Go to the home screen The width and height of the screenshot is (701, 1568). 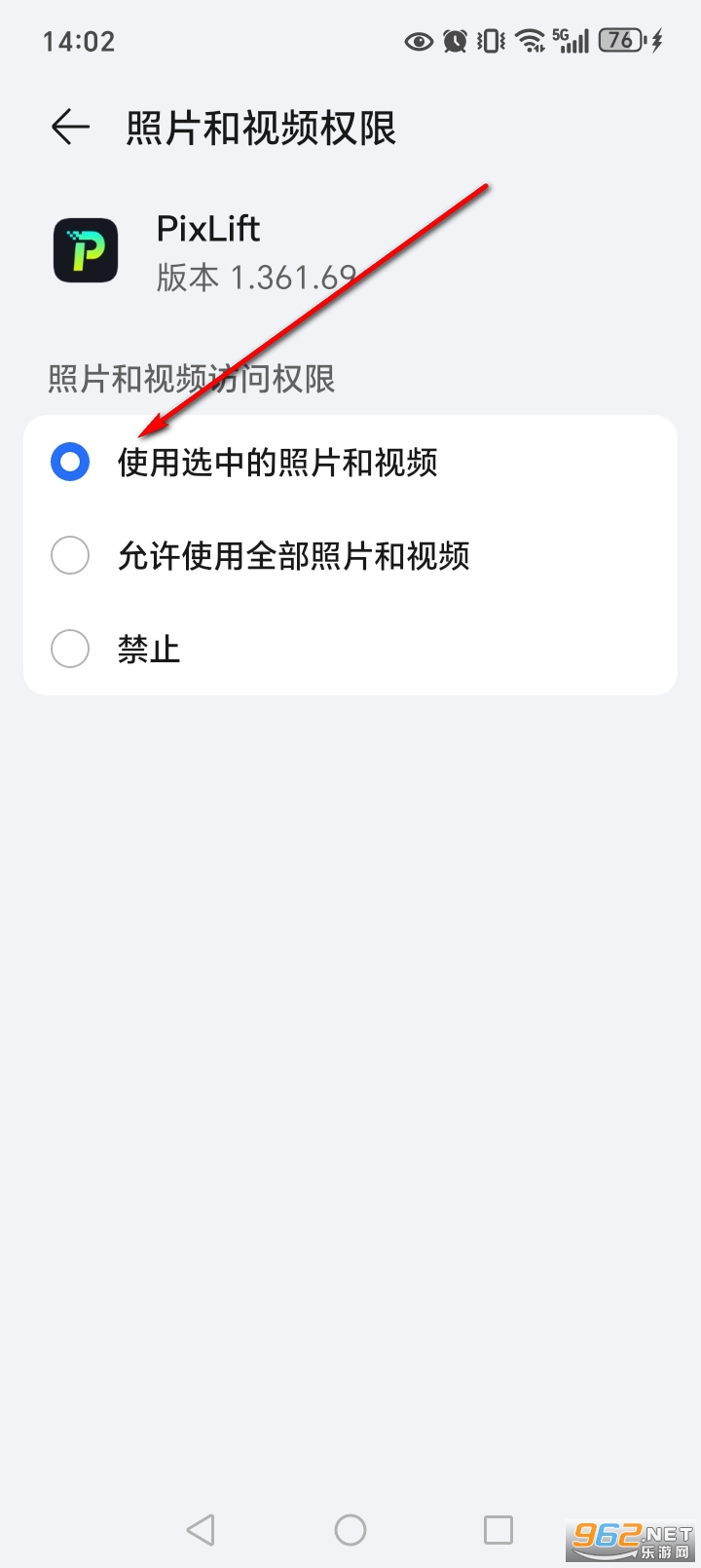coord(350,1529)
